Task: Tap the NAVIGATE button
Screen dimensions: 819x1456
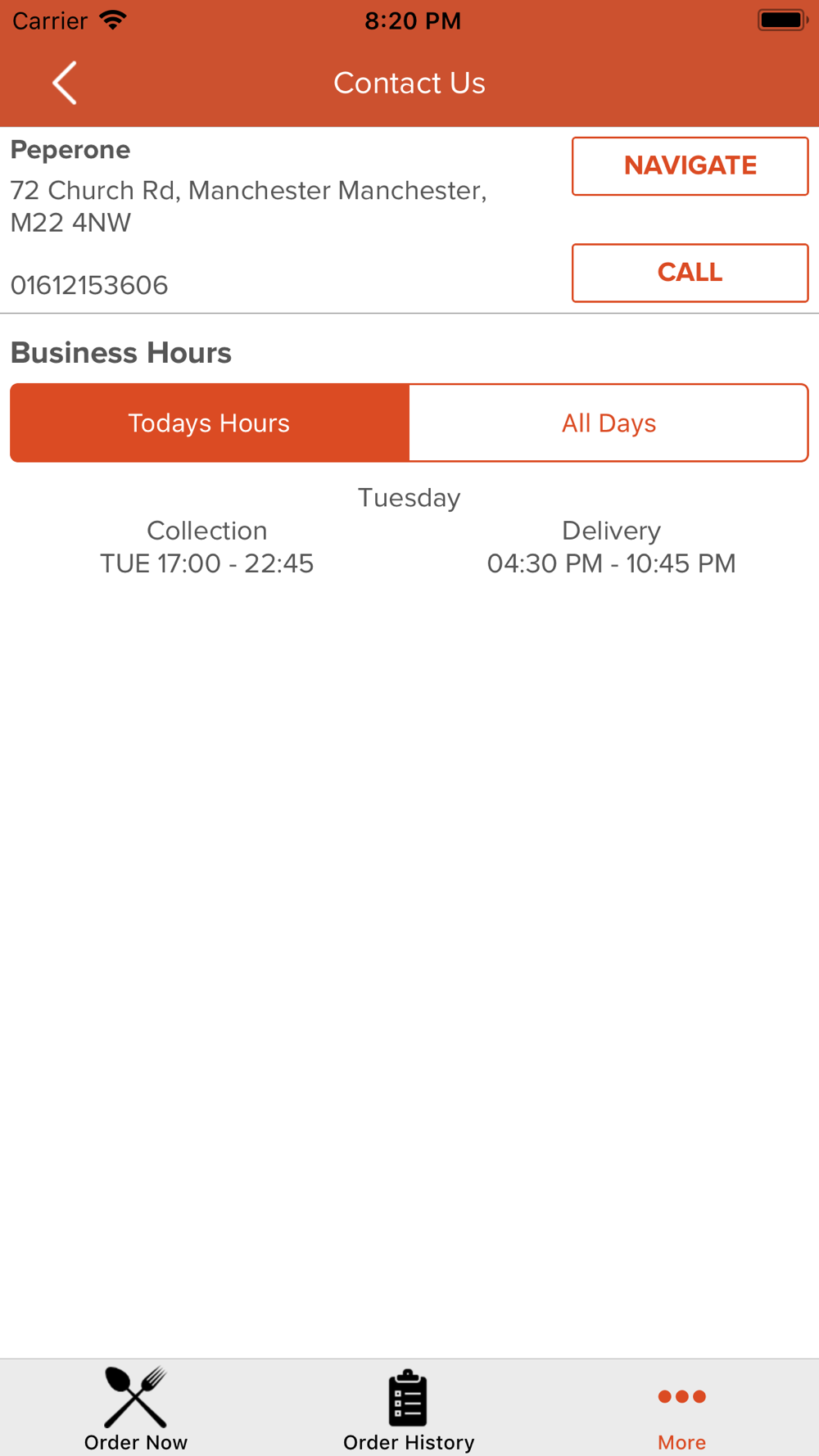Action: pyautogui.click(x=690, y=166)
